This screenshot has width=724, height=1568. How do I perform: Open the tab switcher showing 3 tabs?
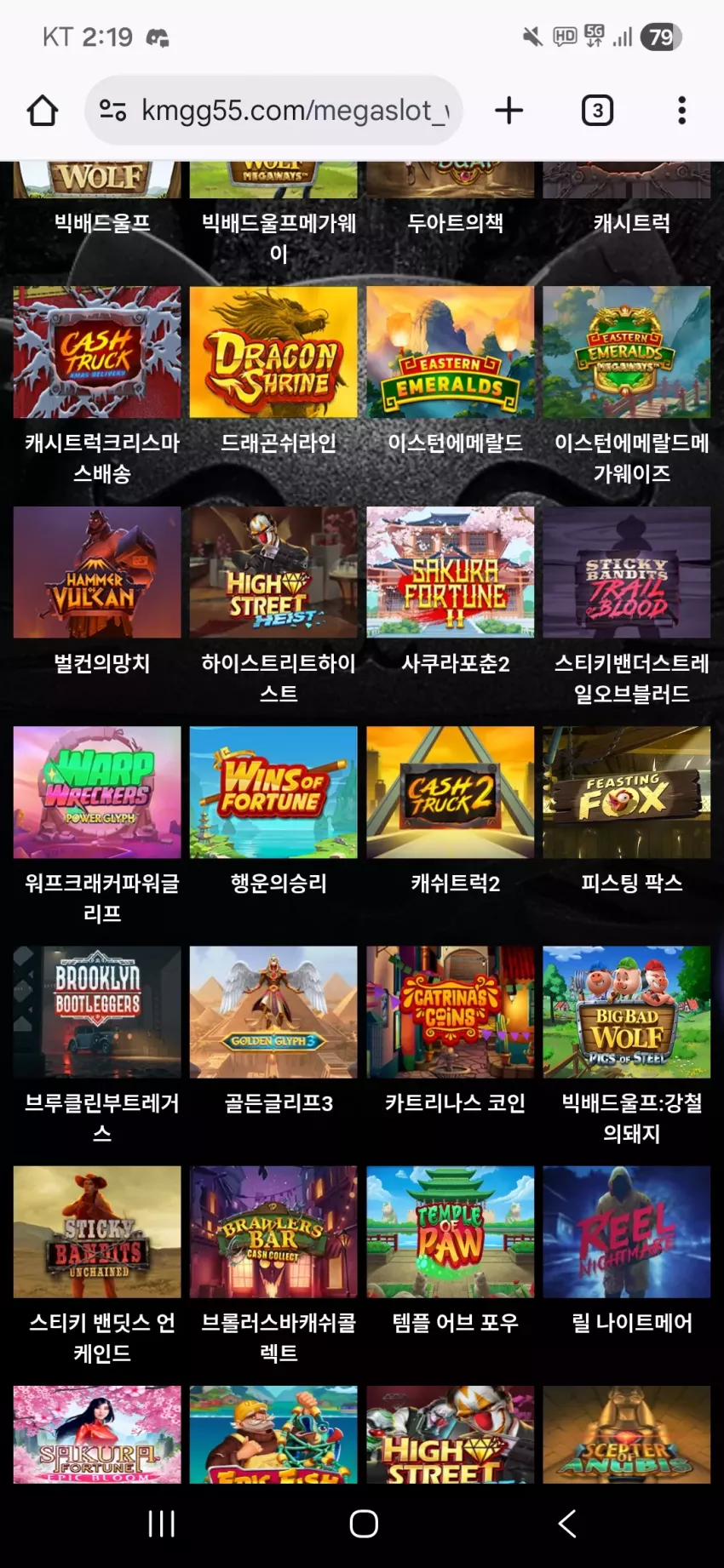[597, 111]
